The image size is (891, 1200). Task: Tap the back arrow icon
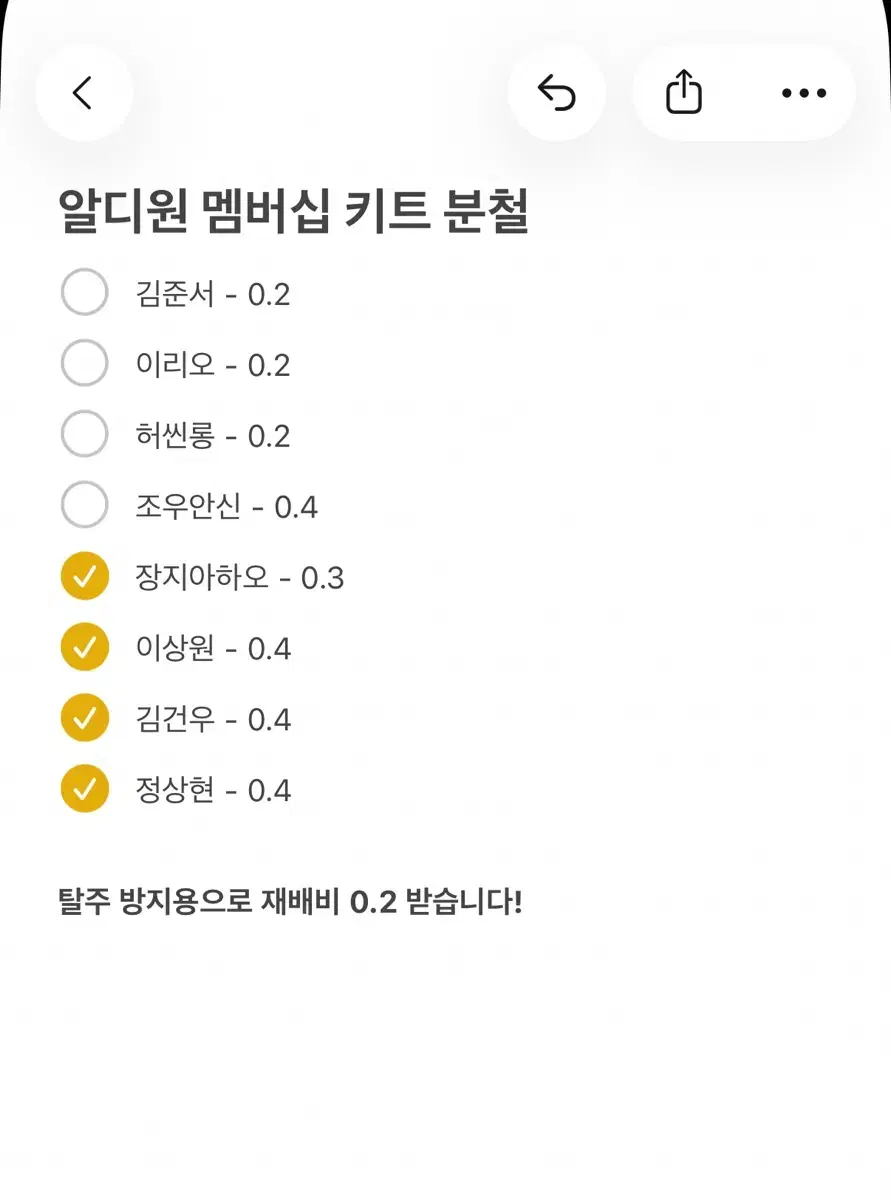click(84, 92)
